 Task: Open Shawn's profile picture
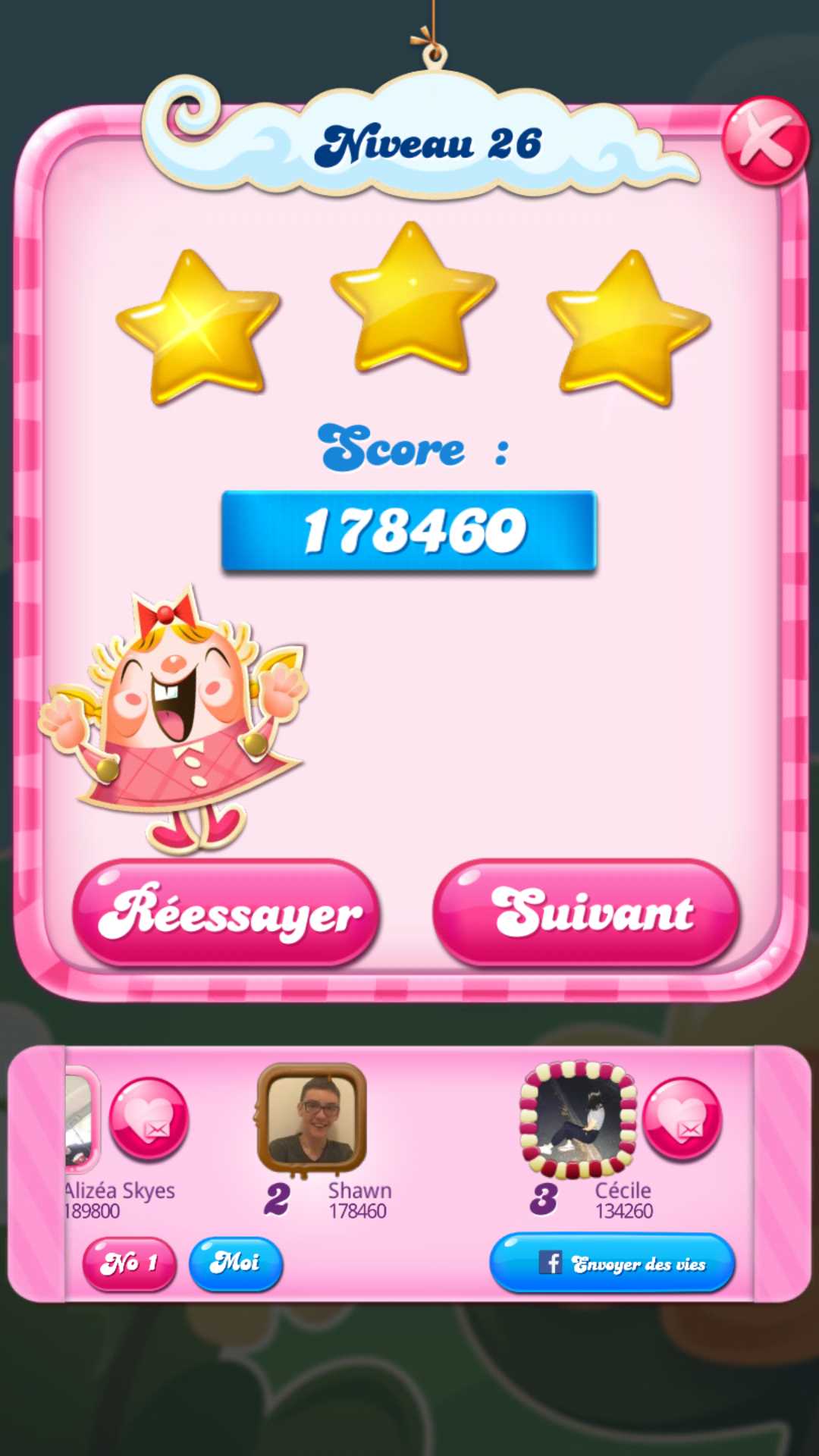(x=312, y=1119)
